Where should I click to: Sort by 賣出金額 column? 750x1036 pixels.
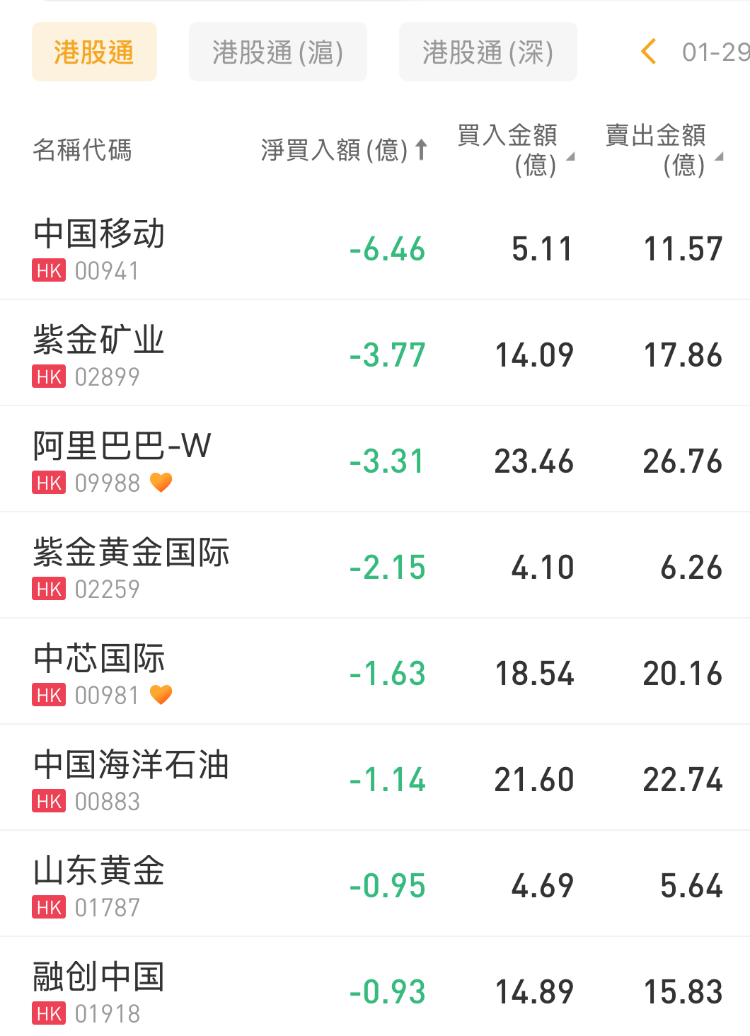coord(664,150)
